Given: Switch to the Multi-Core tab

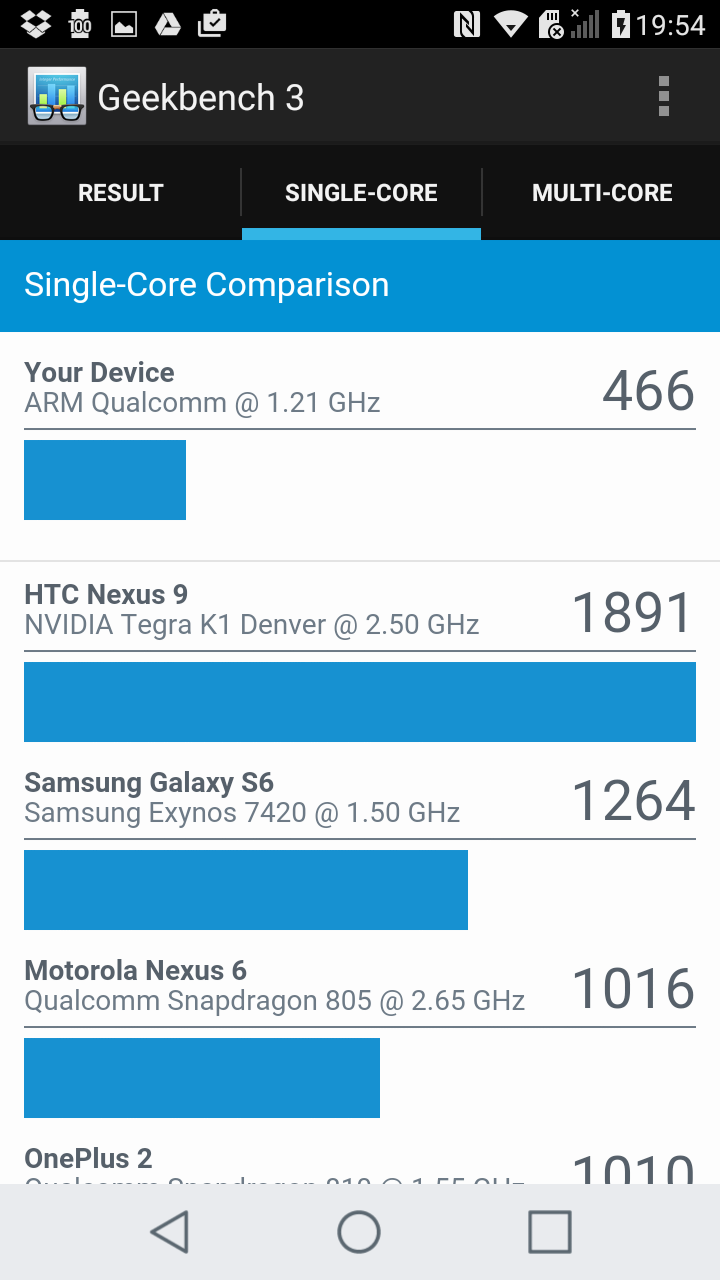Looking at the screenshot, I should coord(602,193).
